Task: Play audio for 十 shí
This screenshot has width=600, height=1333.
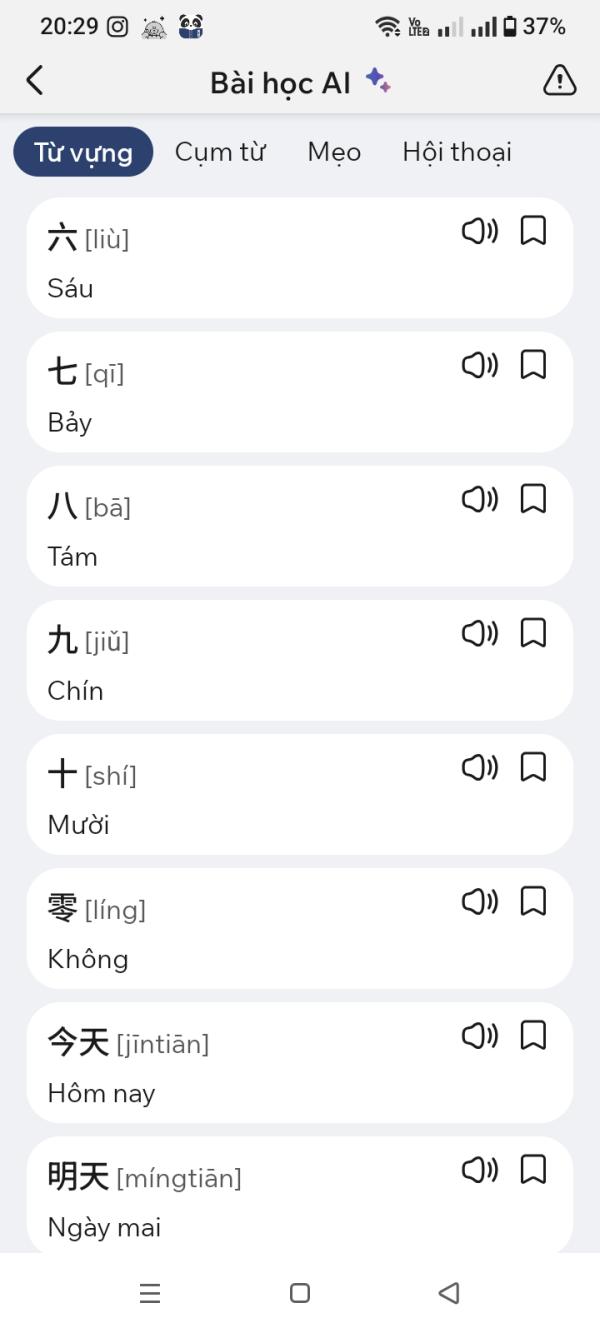Action: click(479, 768)
